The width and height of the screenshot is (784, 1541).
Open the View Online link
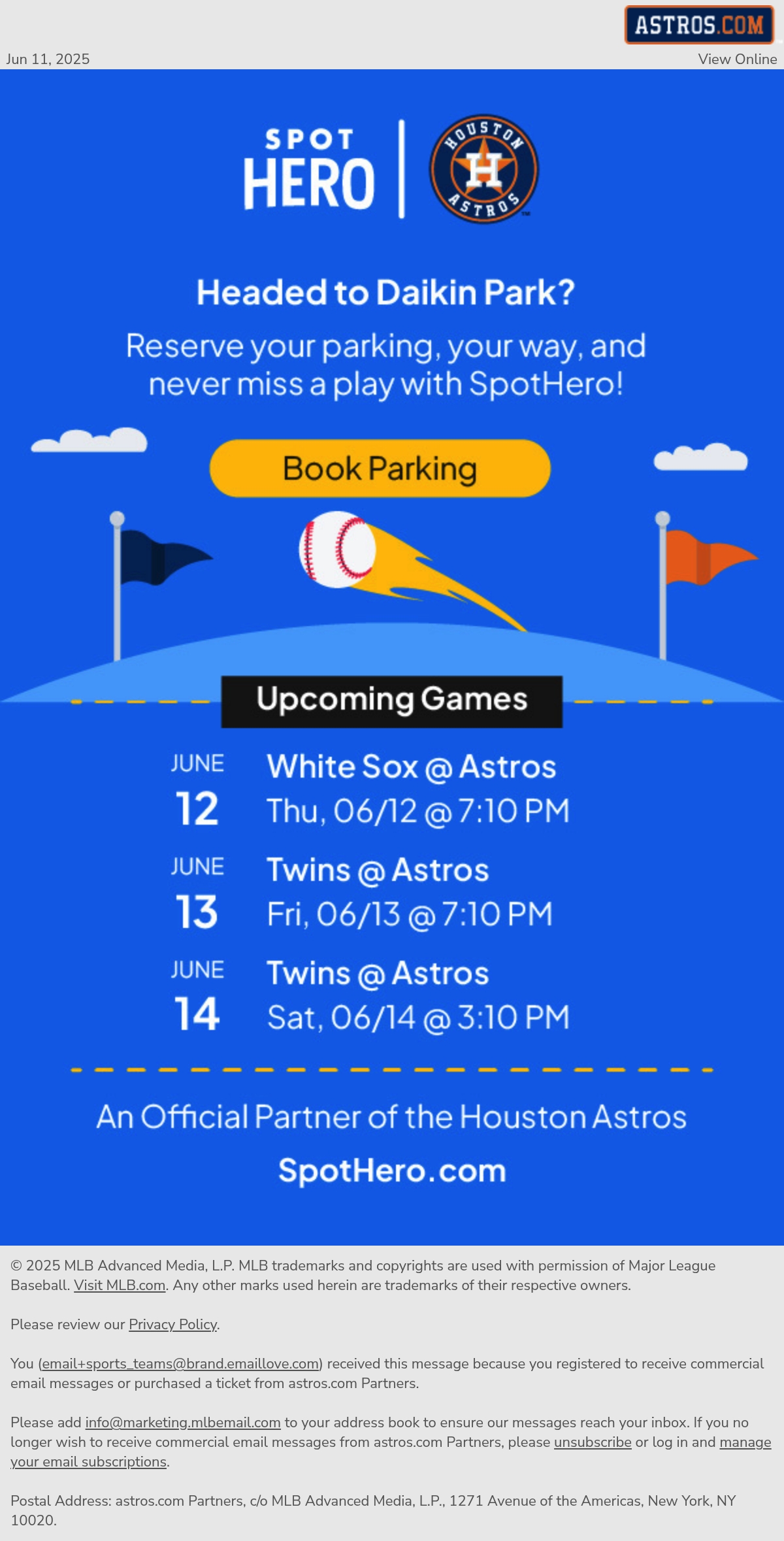click(737, 59)
